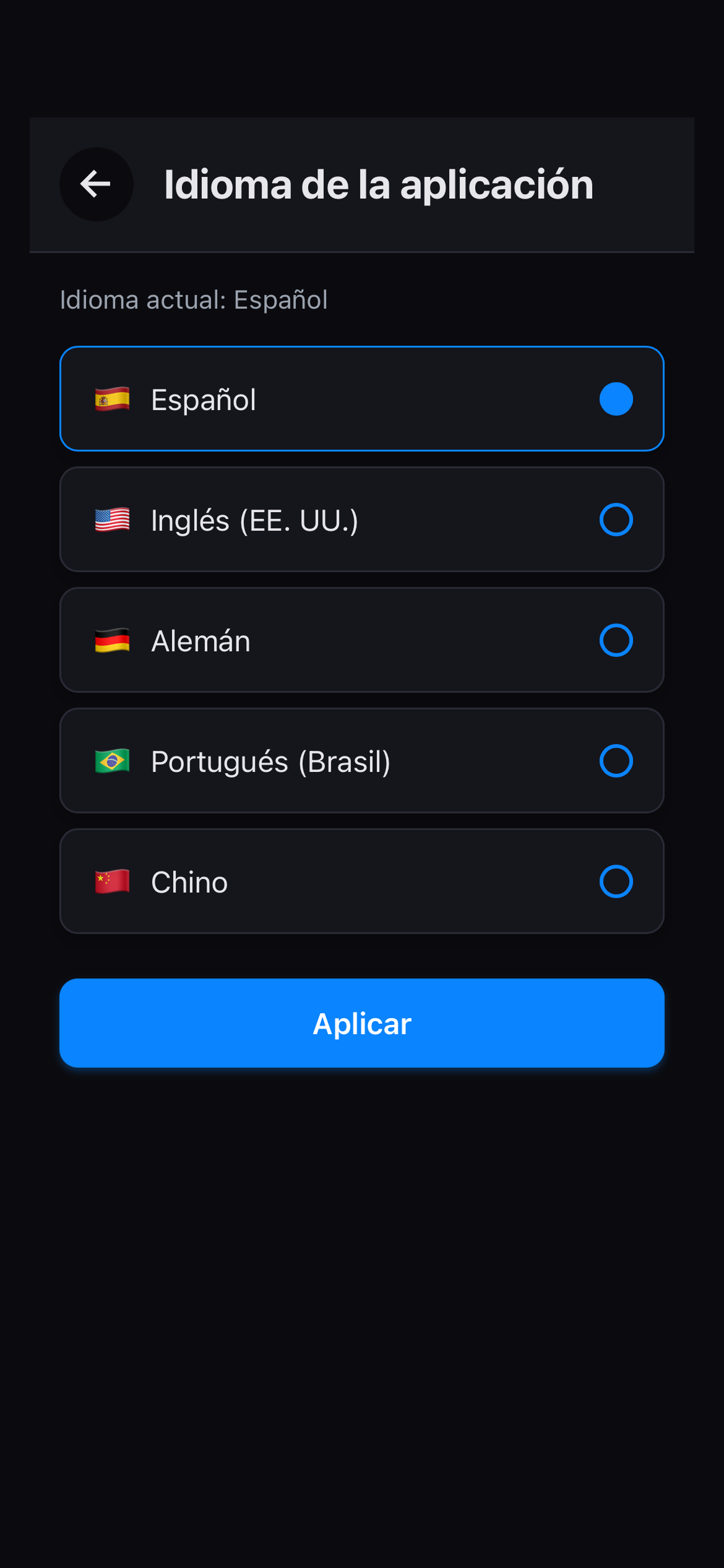Viewport: 724px width, 1568px height.
Task: Click the US flag icon
Action: point(112,520)
